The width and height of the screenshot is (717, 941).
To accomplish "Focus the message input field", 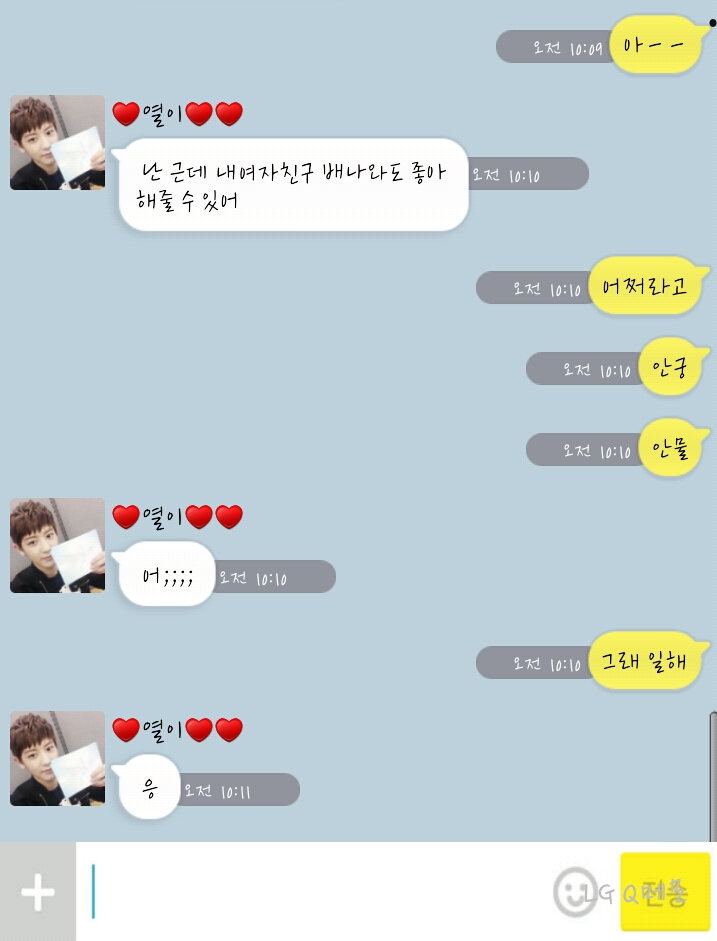I will click(x=320, y=891).
